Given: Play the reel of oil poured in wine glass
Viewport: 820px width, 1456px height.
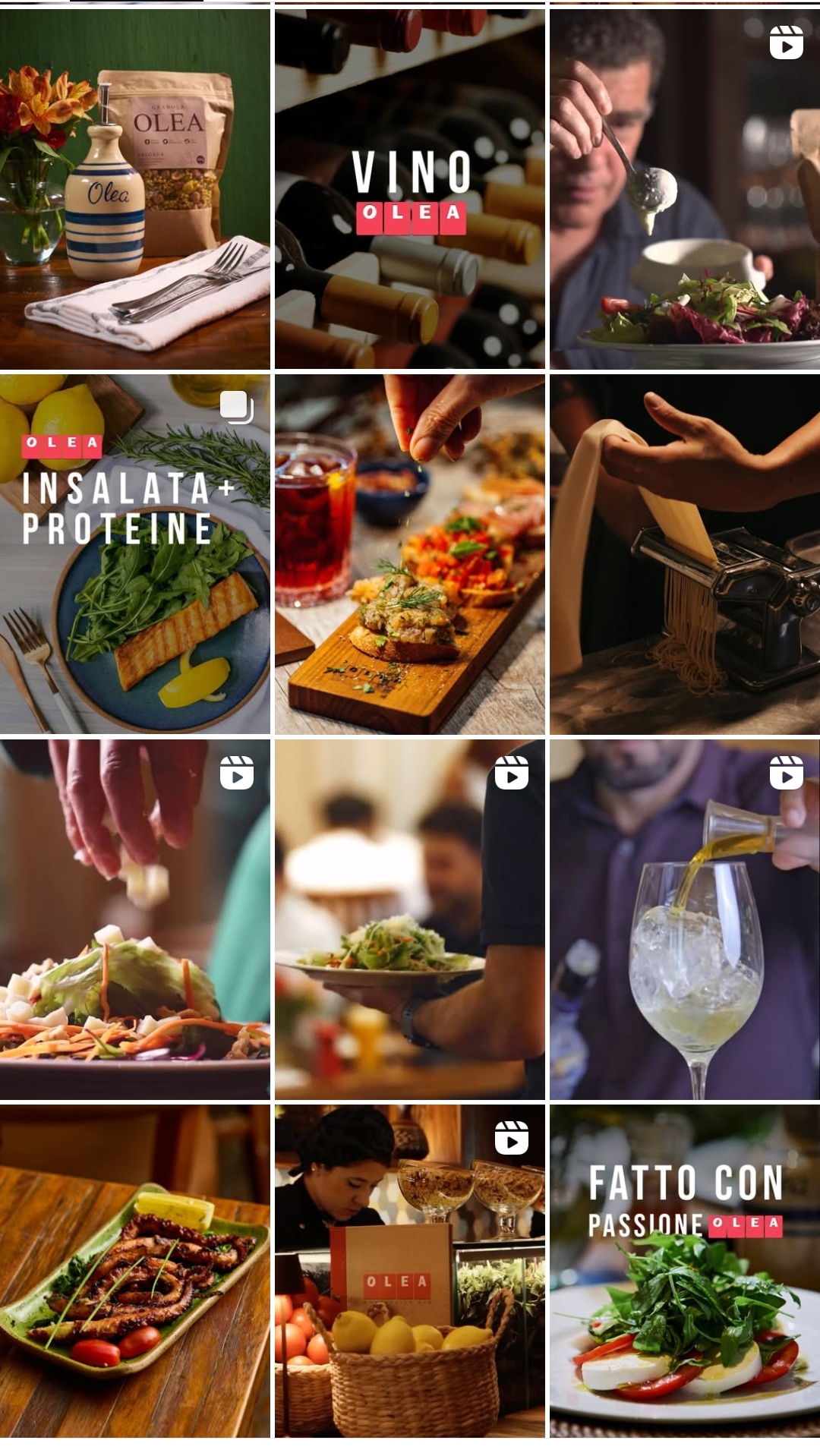Looking at the screenshot, I should (x=685, y=919).
